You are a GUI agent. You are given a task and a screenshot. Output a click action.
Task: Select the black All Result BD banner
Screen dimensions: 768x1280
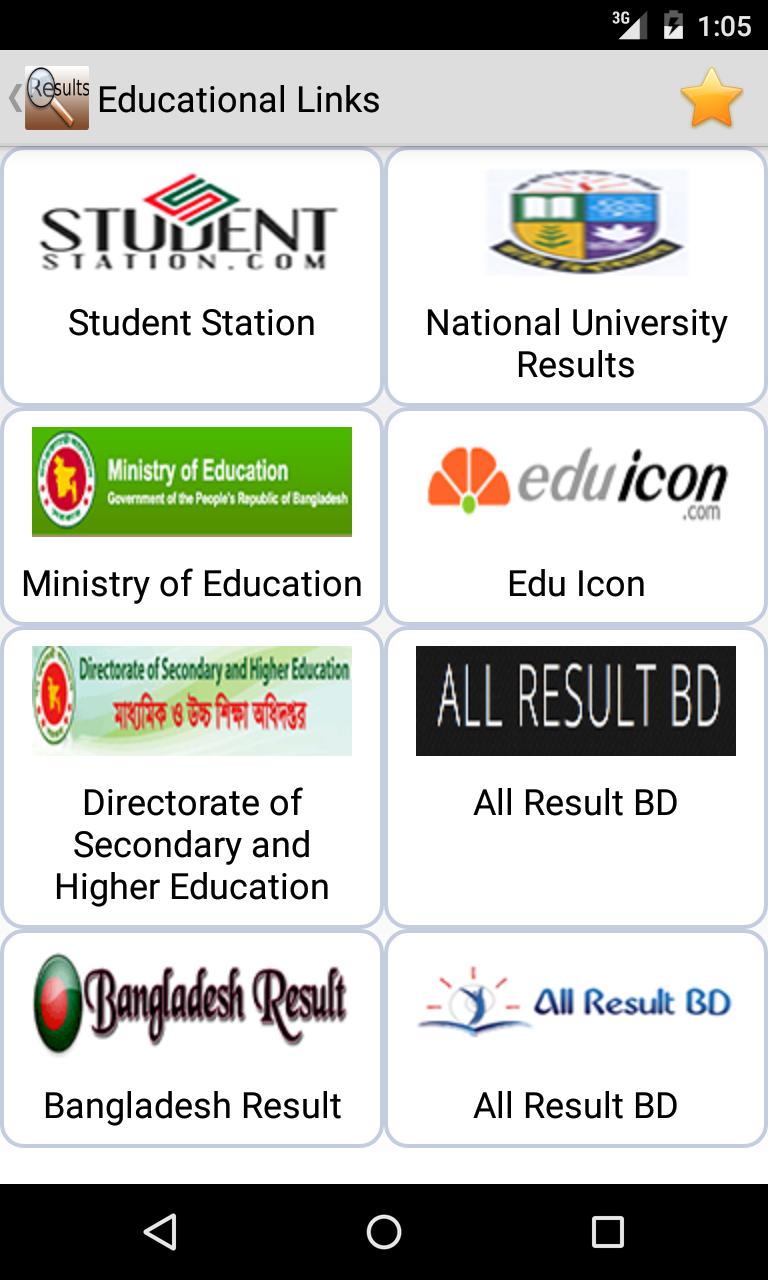(x=575, y=700)
